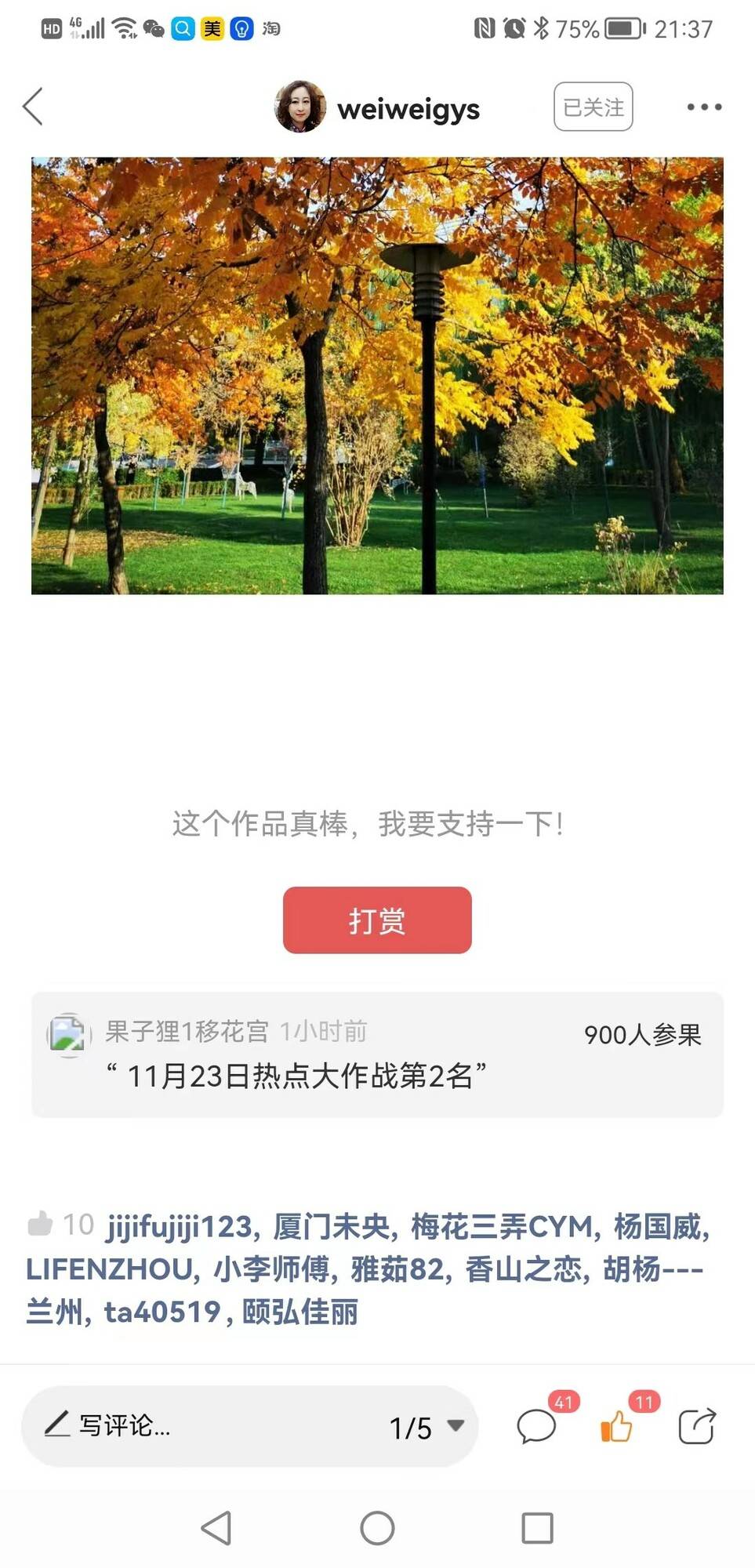Open 梅花三弄CYM's profile link

502,1226
